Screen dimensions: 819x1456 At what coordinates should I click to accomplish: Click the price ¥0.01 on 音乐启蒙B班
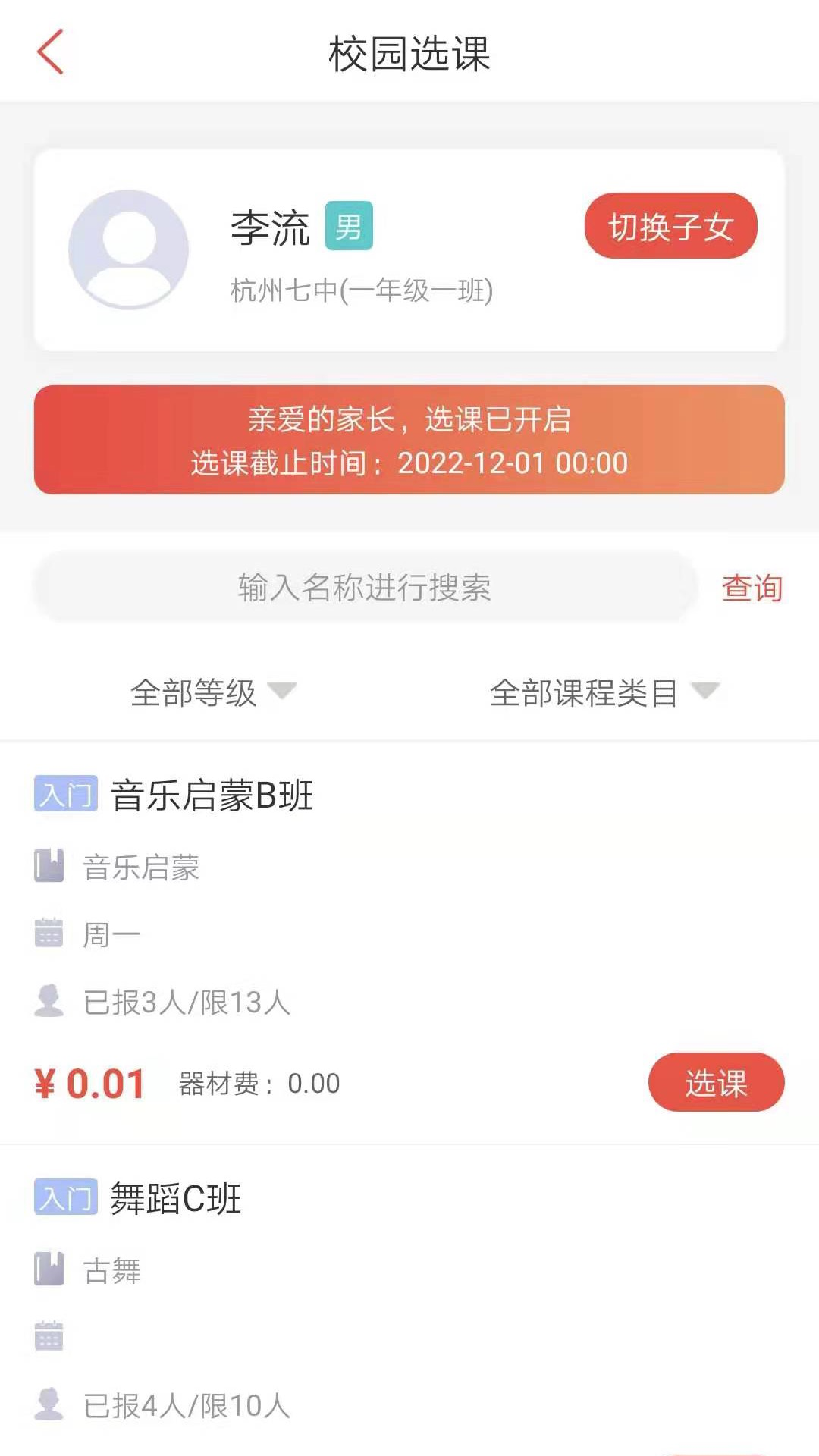point(91,1083)
